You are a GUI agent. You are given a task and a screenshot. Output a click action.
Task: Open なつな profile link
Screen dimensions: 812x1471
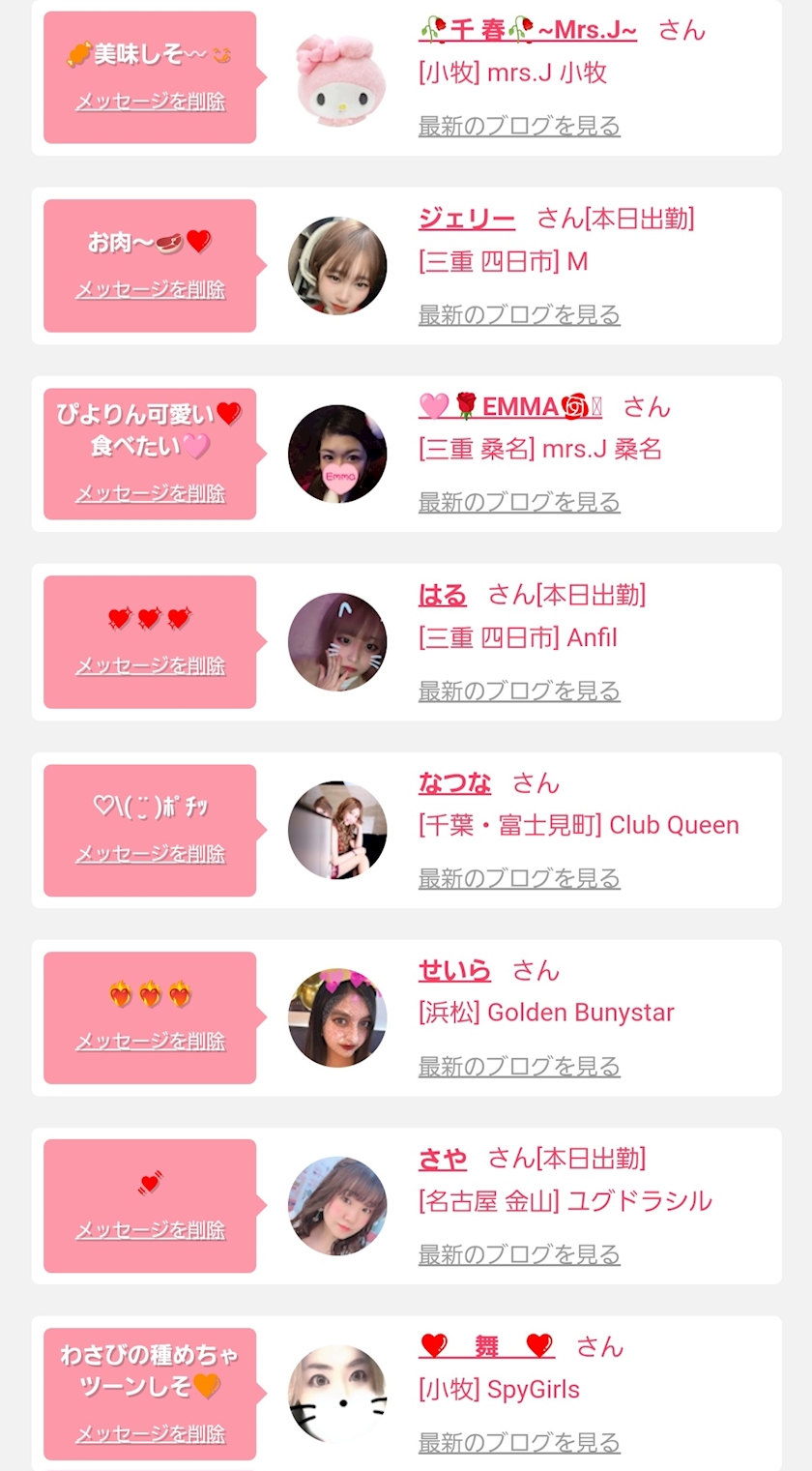click(x=454, y=782)
